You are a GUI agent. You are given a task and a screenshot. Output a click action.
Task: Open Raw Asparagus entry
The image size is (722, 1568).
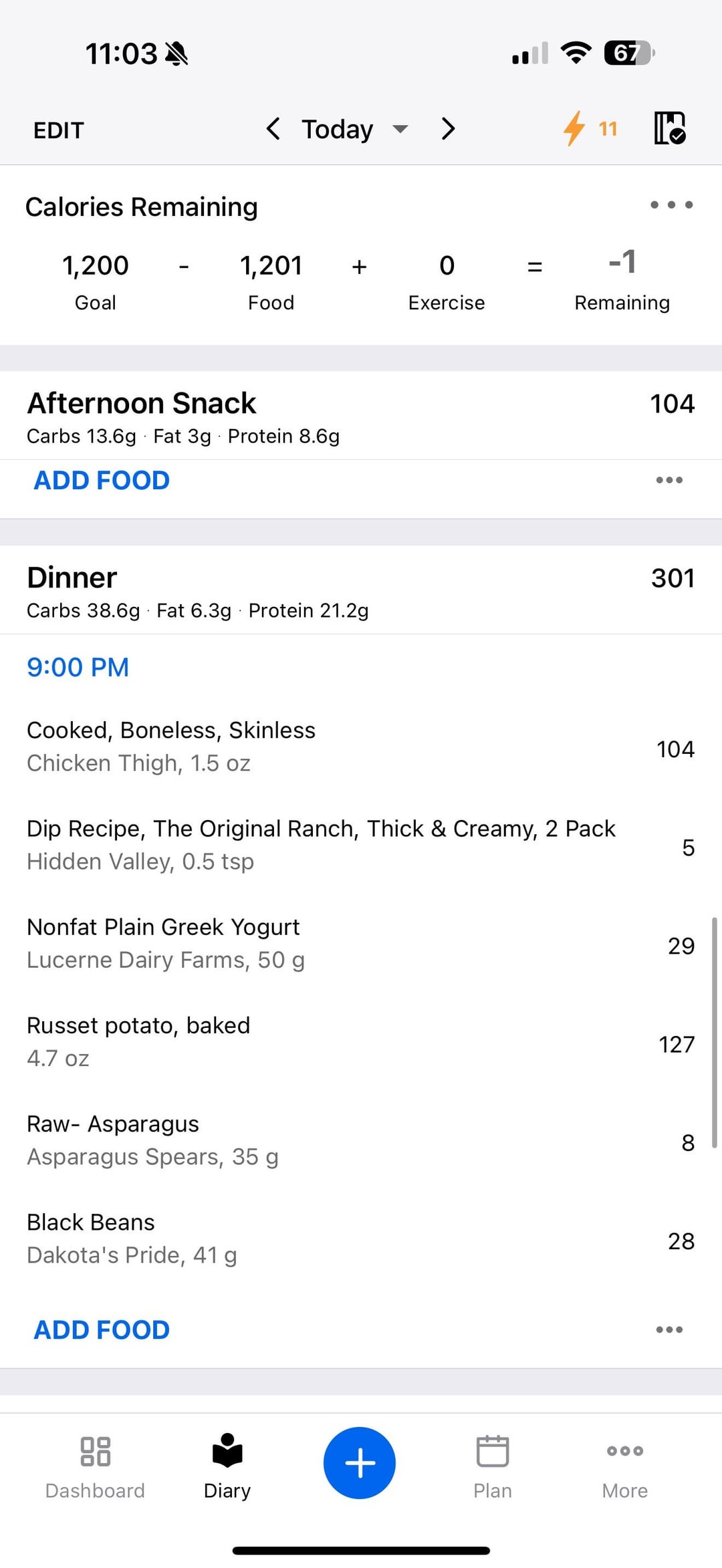coord(361,1140)
